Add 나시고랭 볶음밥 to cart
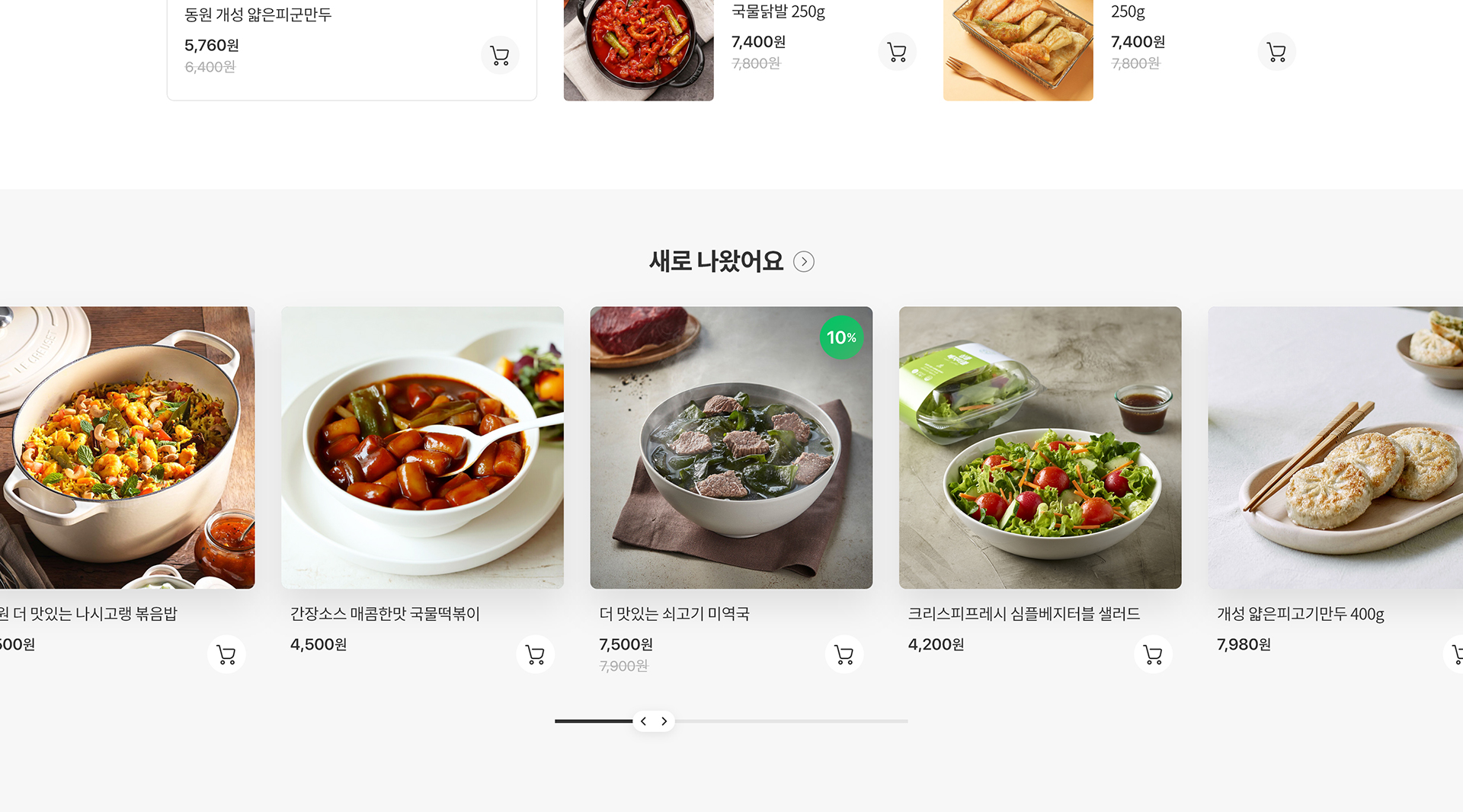The width and height of the screenshot is (1463, 812). tap(226, 654)
